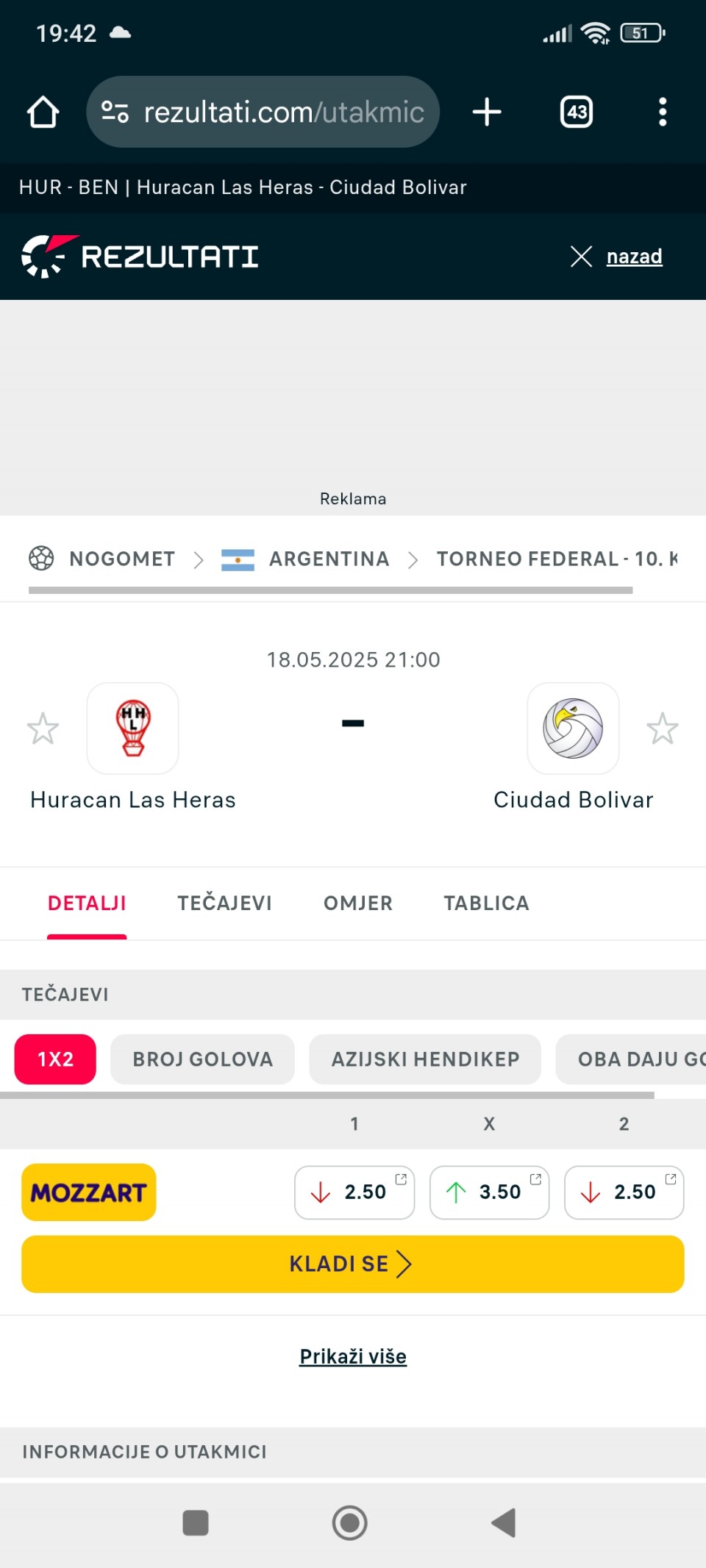Tap the yellow Kladi se button
The width and height of the screenshot is (706, 1568).
(353, 1264)
